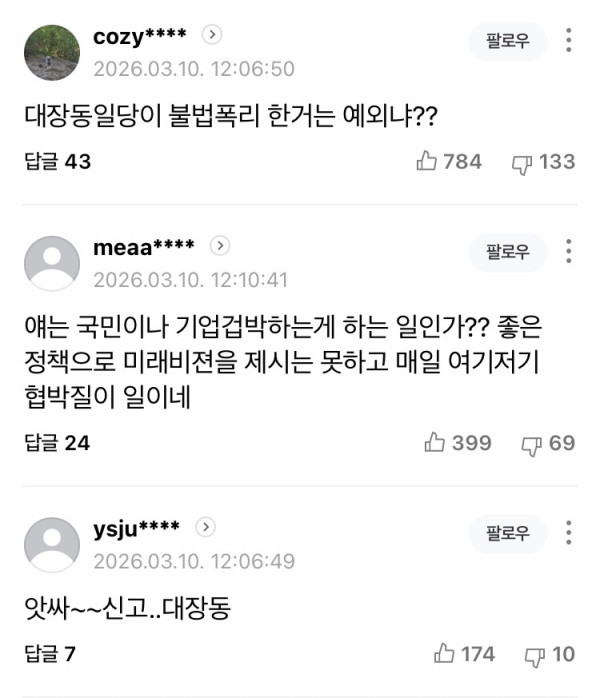
Task: Open meaa****'s profile via the chevron
Action: (x=221, y=245)
